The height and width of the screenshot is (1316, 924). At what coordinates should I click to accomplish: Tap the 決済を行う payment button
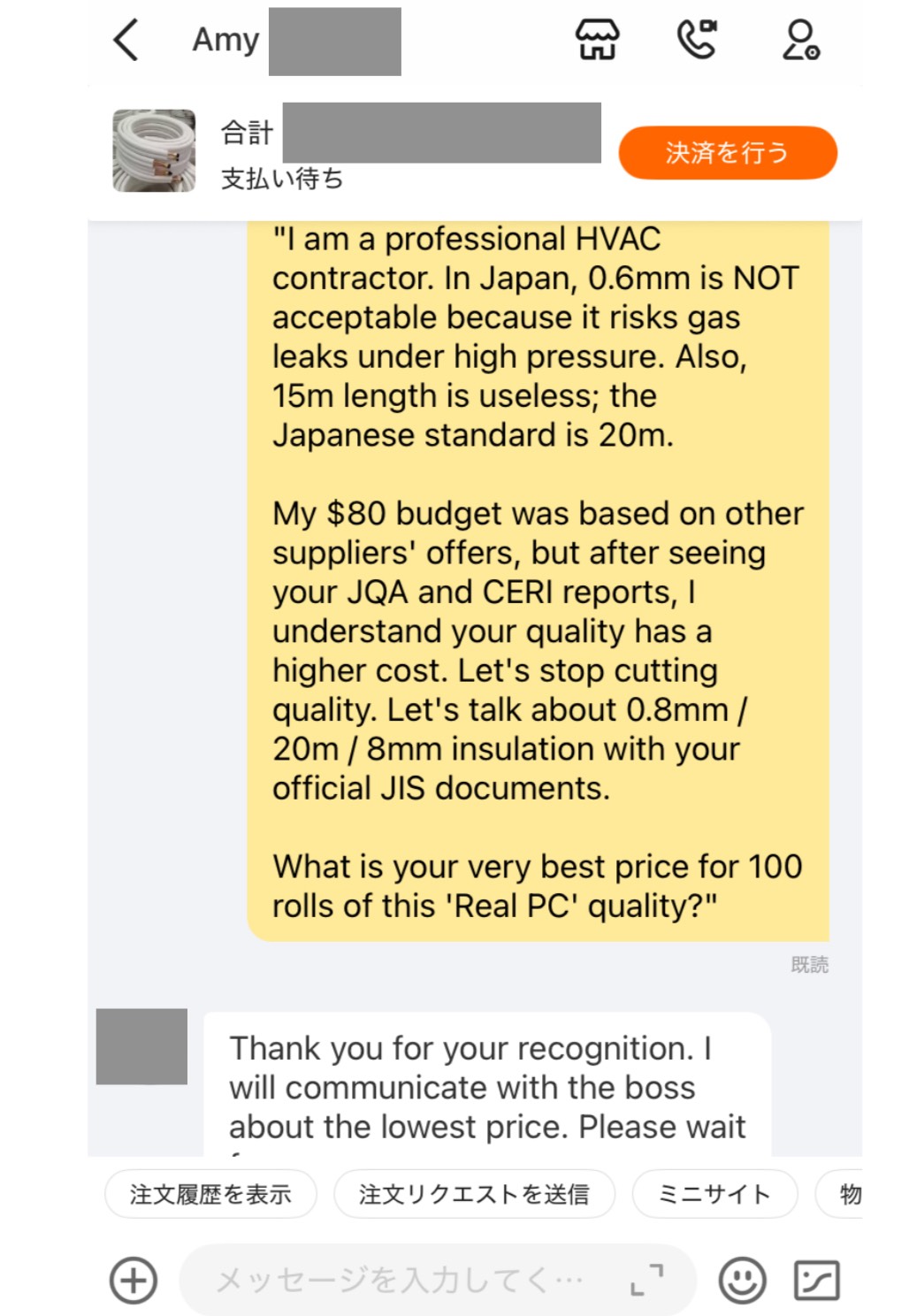[727, 153]
